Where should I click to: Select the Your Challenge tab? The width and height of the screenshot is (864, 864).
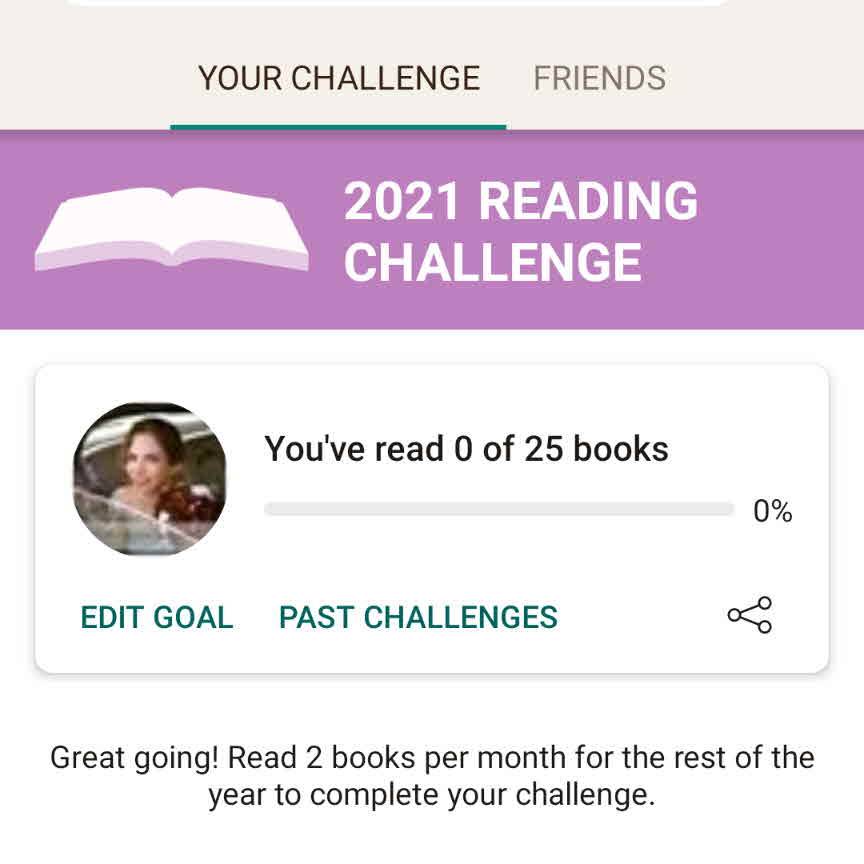pos(339,79)
